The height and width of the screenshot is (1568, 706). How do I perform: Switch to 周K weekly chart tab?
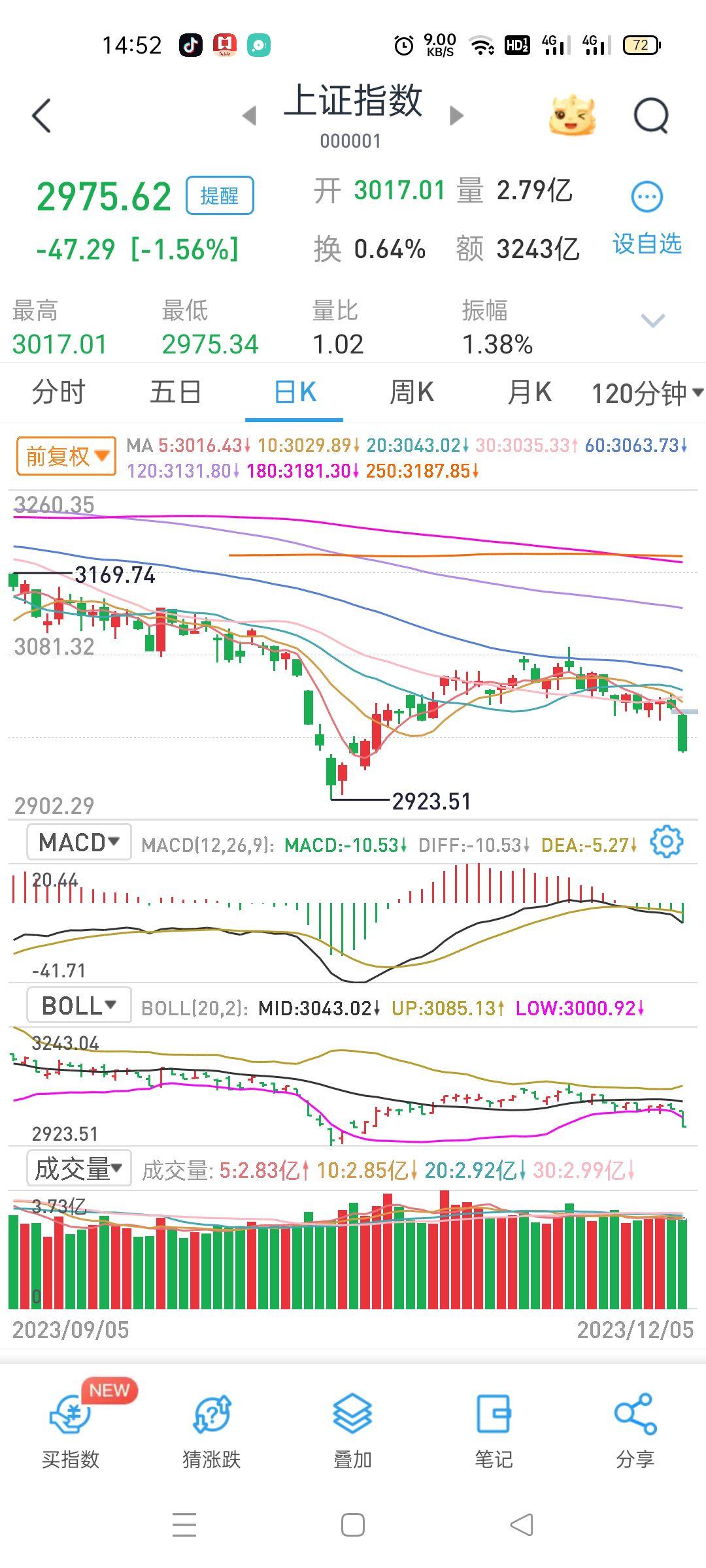[x=411, y=392]
